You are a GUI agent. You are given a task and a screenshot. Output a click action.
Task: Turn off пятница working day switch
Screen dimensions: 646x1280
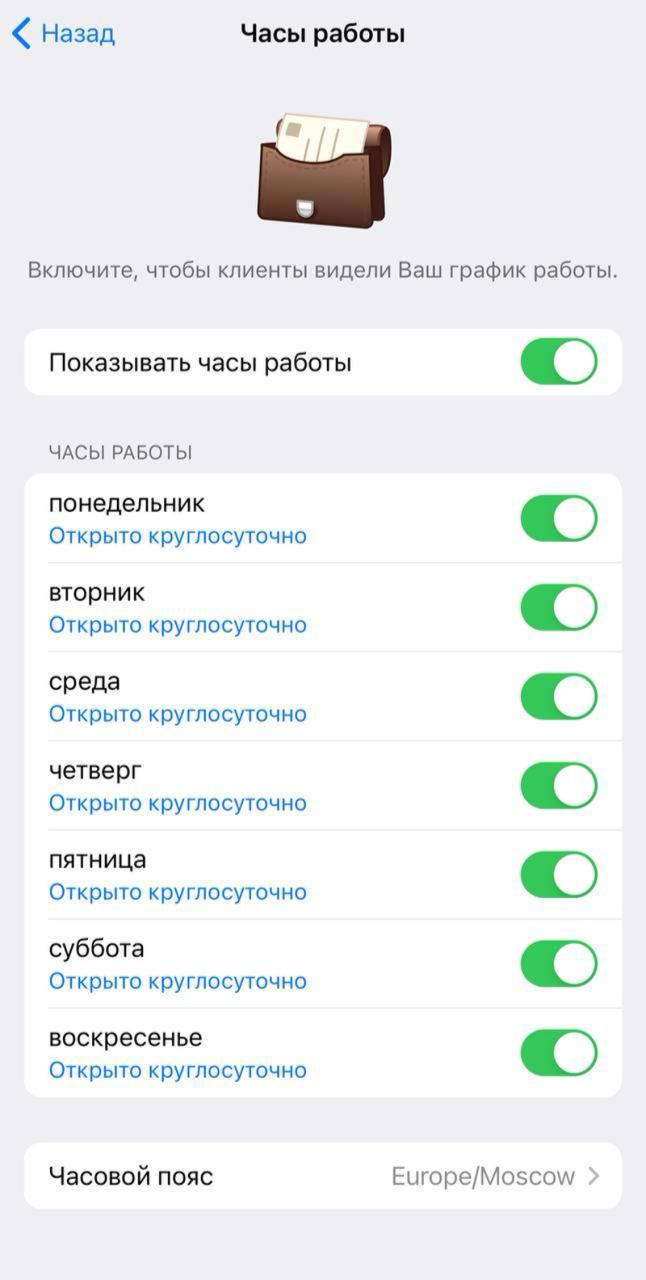[x=558, y=875]
